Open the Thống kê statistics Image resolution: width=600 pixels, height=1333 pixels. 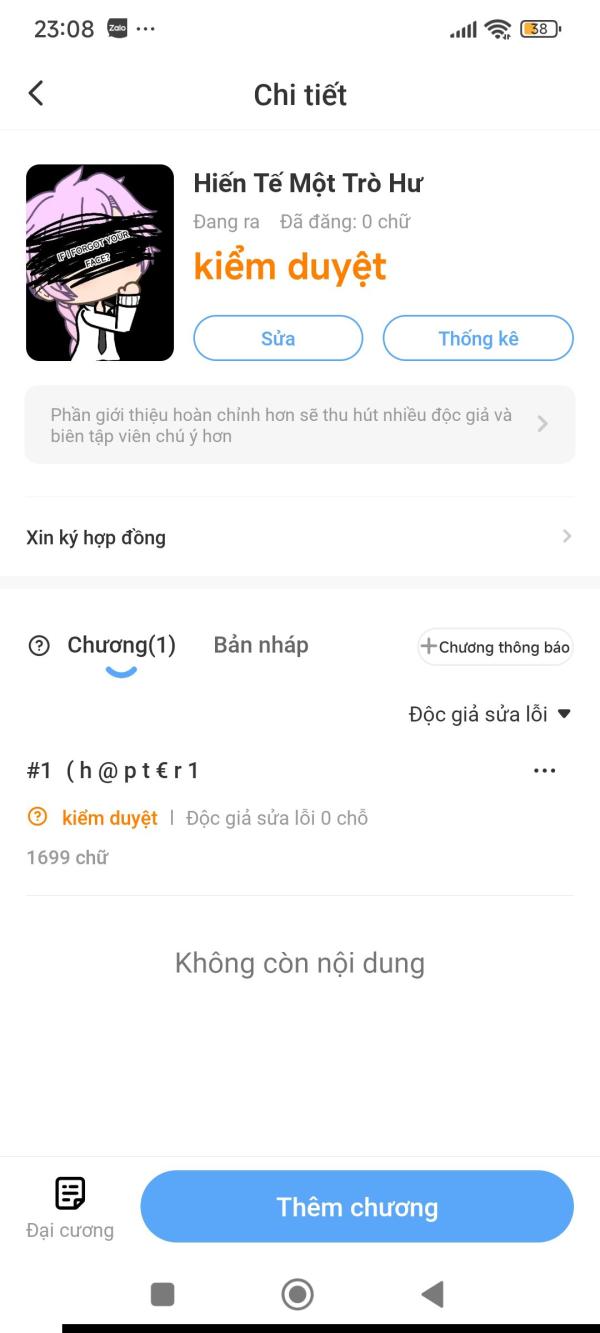(478, 338)
